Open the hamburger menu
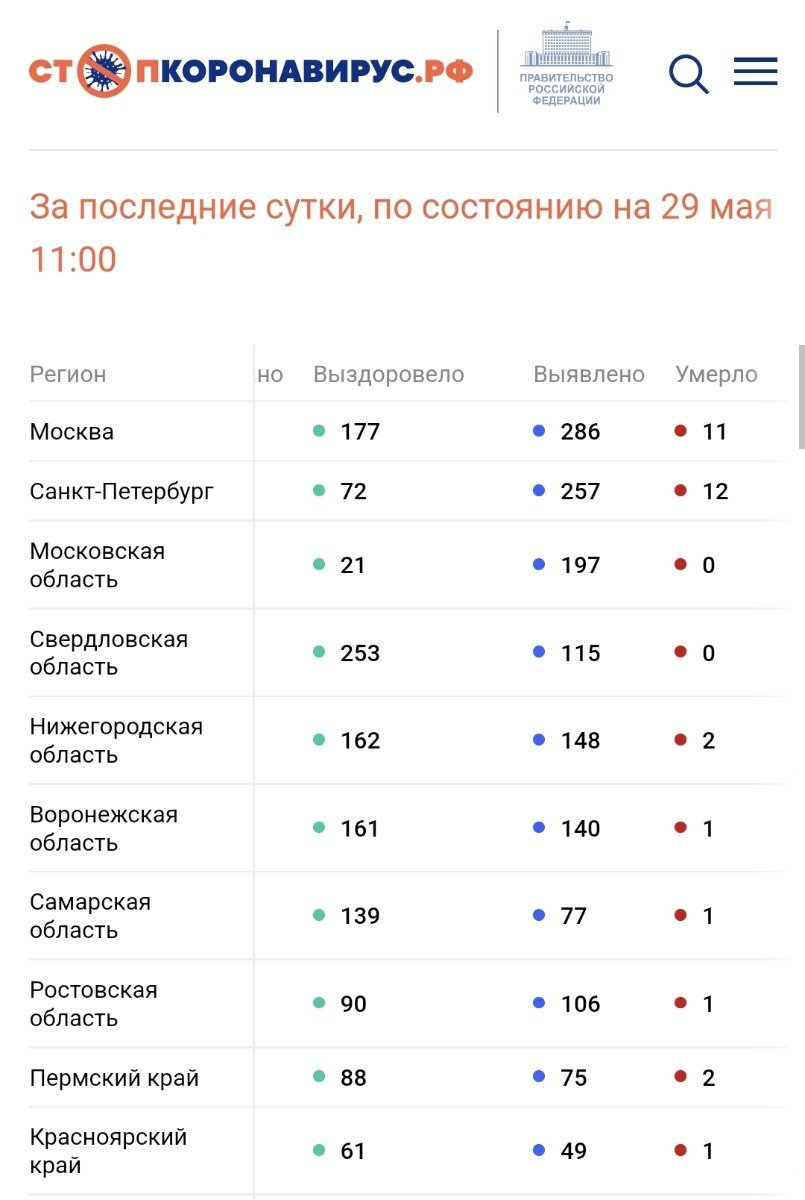The height and width of the screenshot is (1200, 805). pos(755,71)
